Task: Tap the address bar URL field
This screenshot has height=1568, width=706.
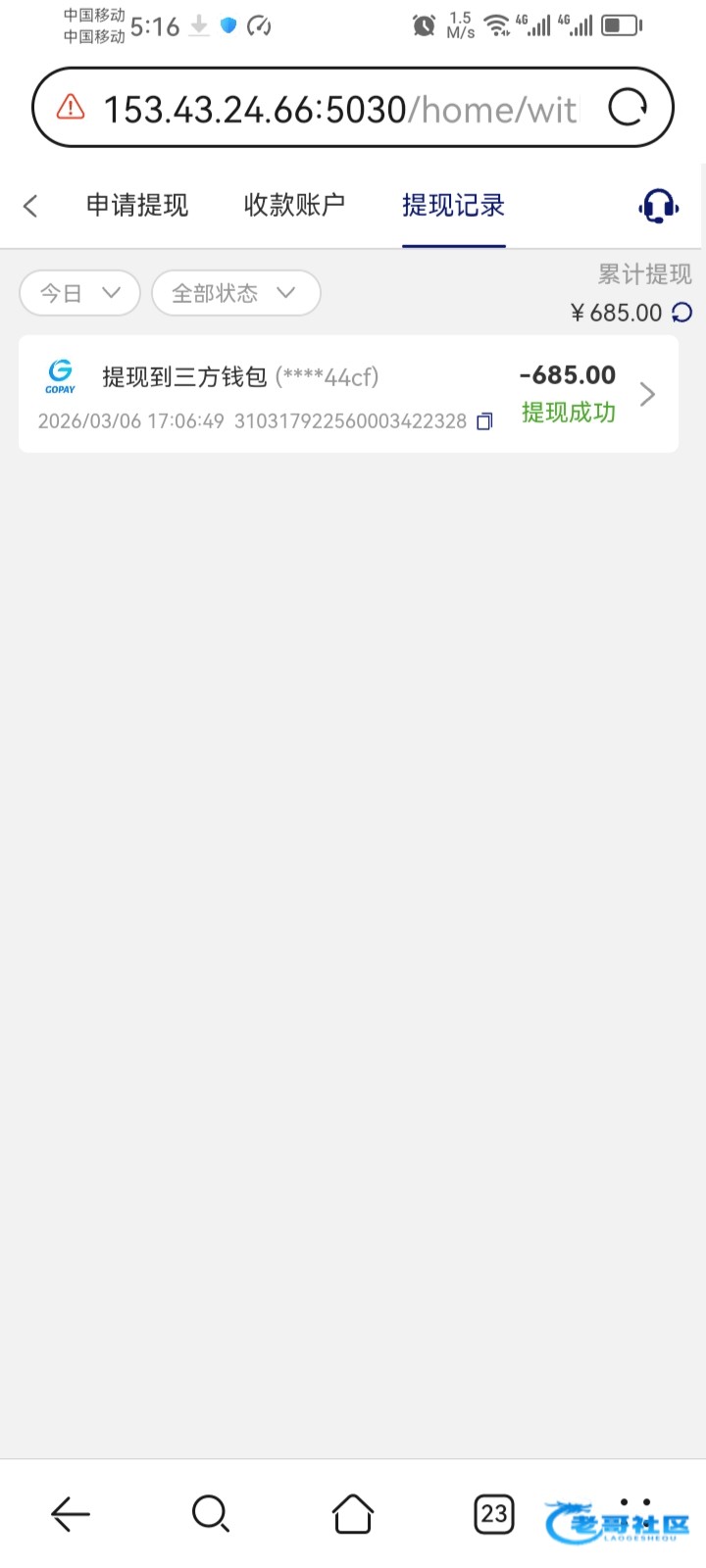Action: click(338, 110)
